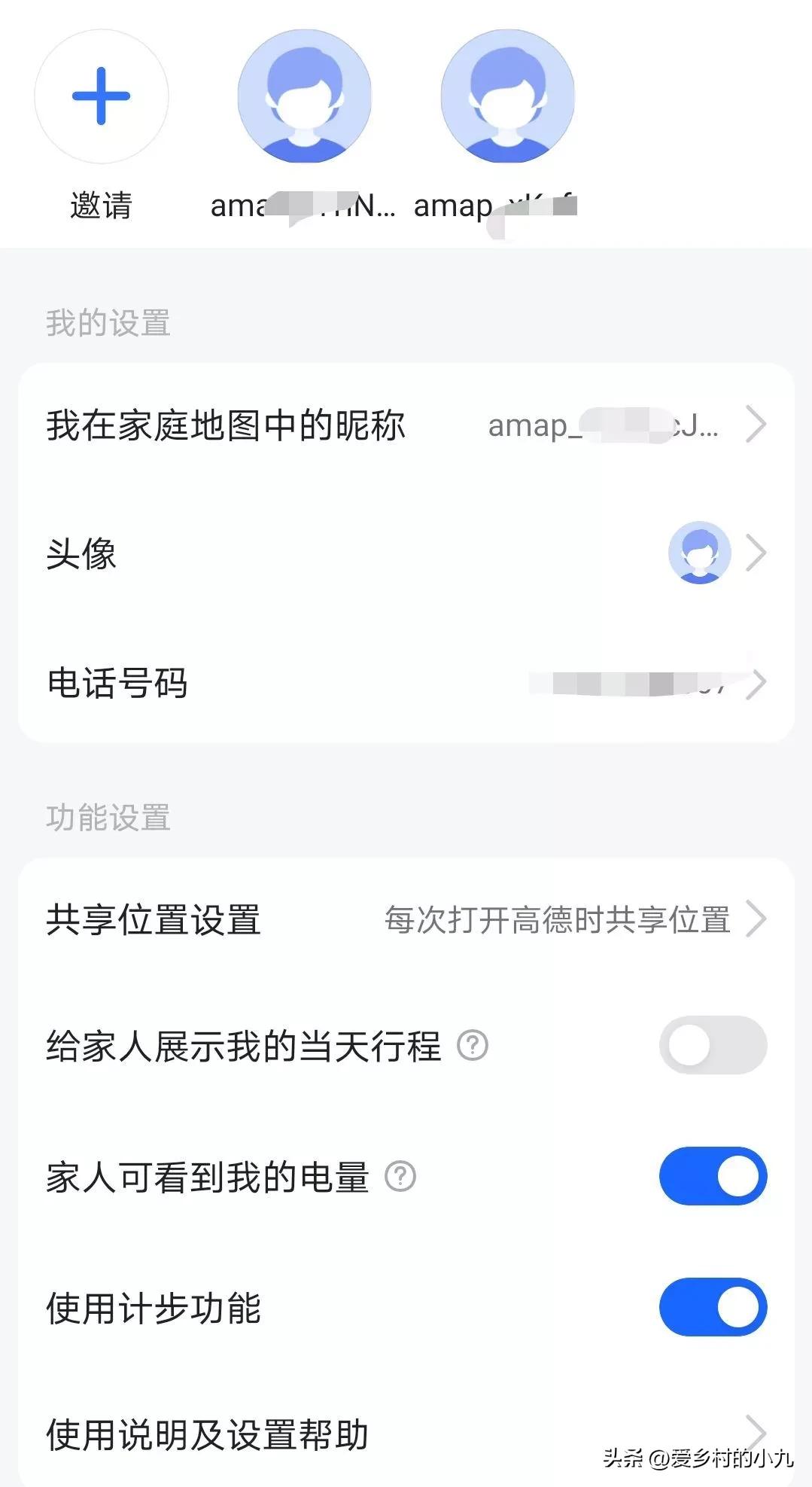Disable 家人可看到我的电量 switch
Image resolution: width=812 pixels, height=1487 pixels.
[712, 1177]
